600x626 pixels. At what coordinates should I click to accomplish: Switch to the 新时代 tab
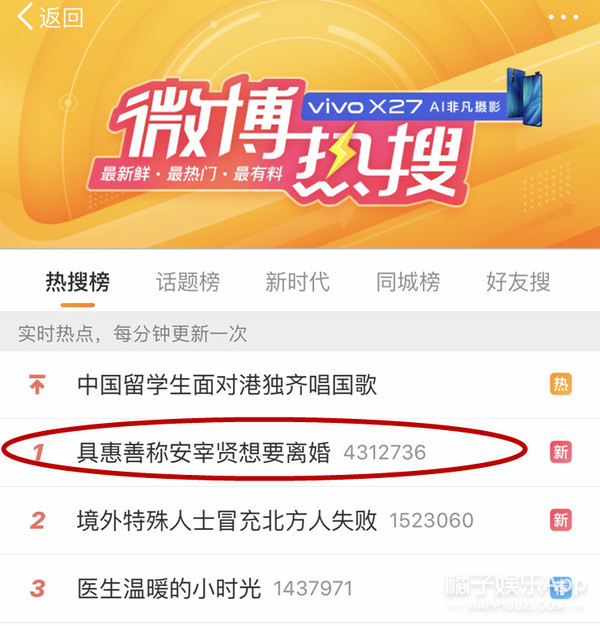tap(297, 283)
